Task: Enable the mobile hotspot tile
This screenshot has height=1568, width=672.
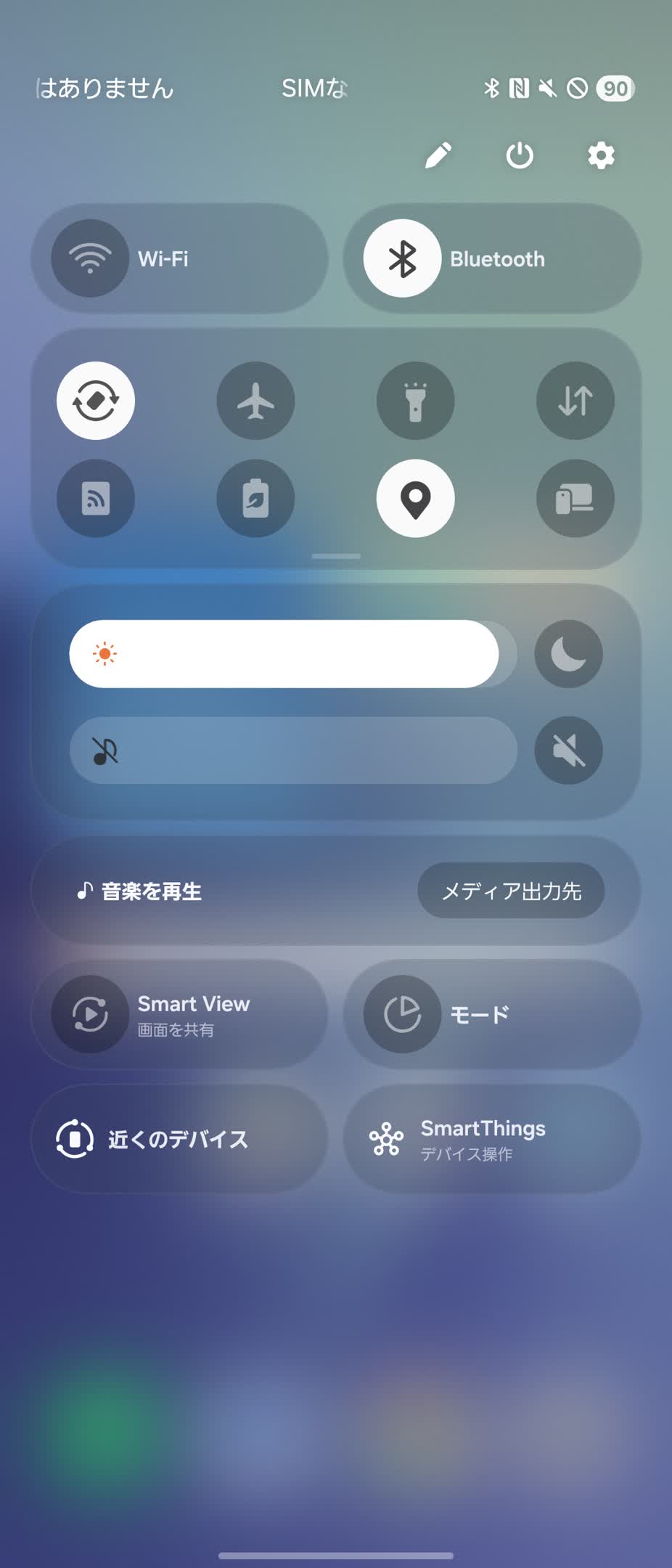Action: [x=96, y=499]
